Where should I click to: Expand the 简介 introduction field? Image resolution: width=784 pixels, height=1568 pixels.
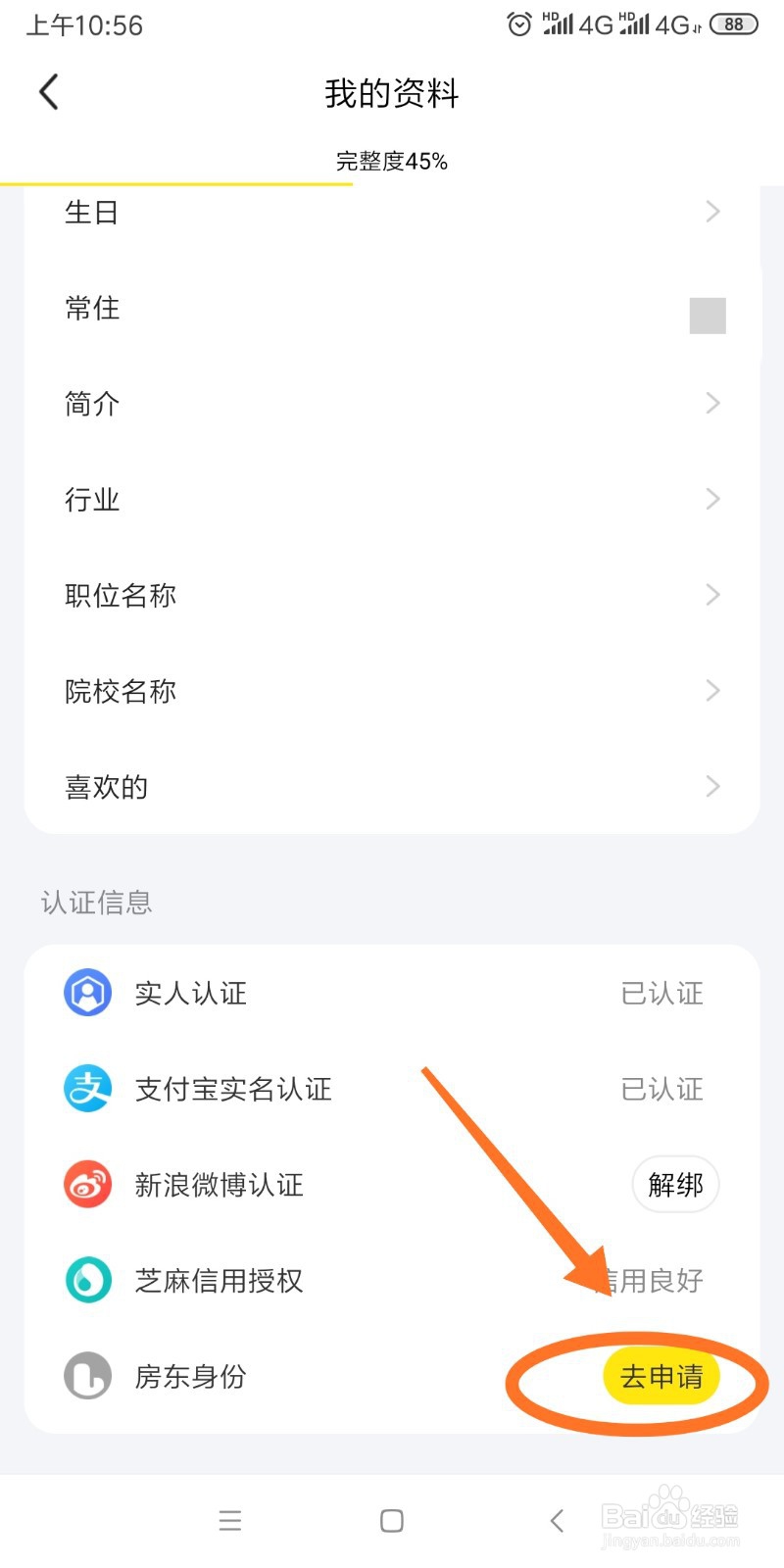point(392,403)
